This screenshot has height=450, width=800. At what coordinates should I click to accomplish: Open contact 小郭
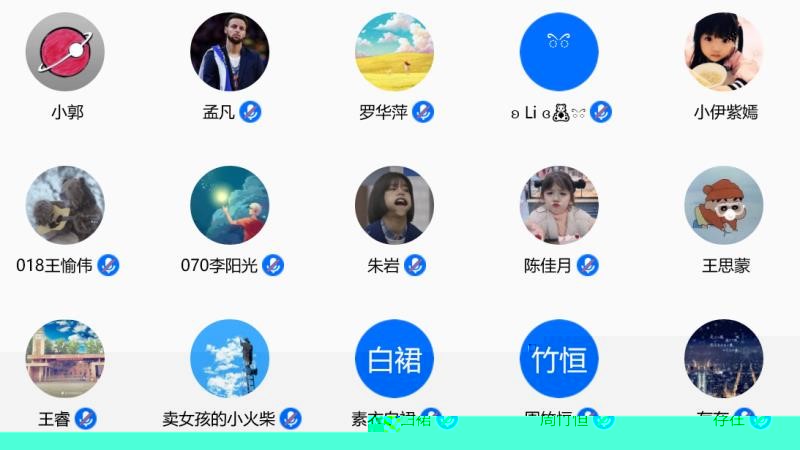click(x=65, y=52)
